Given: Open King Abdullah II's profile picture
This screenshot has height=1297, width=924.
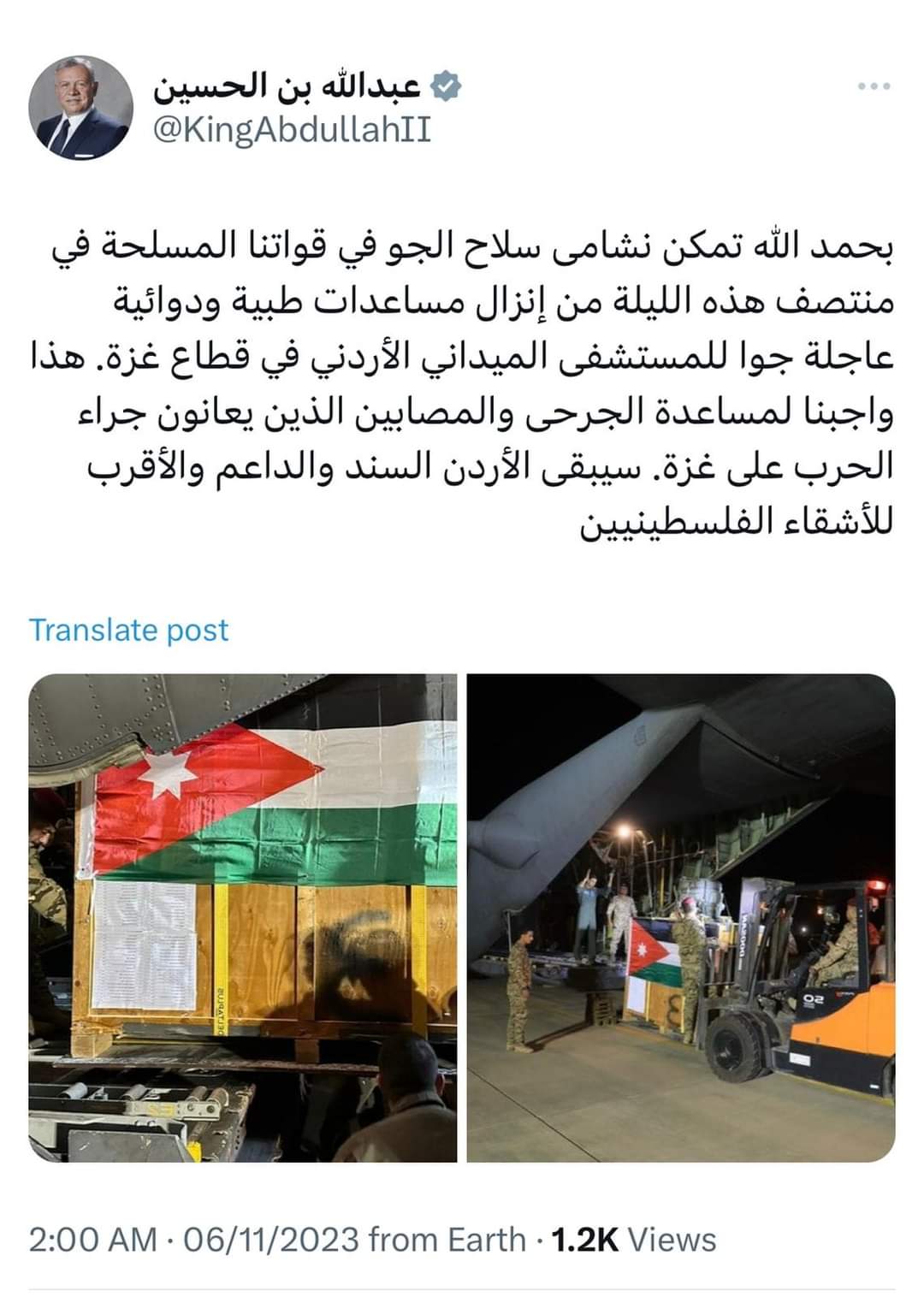Looking at the screenshot, I should pos(81,109).
